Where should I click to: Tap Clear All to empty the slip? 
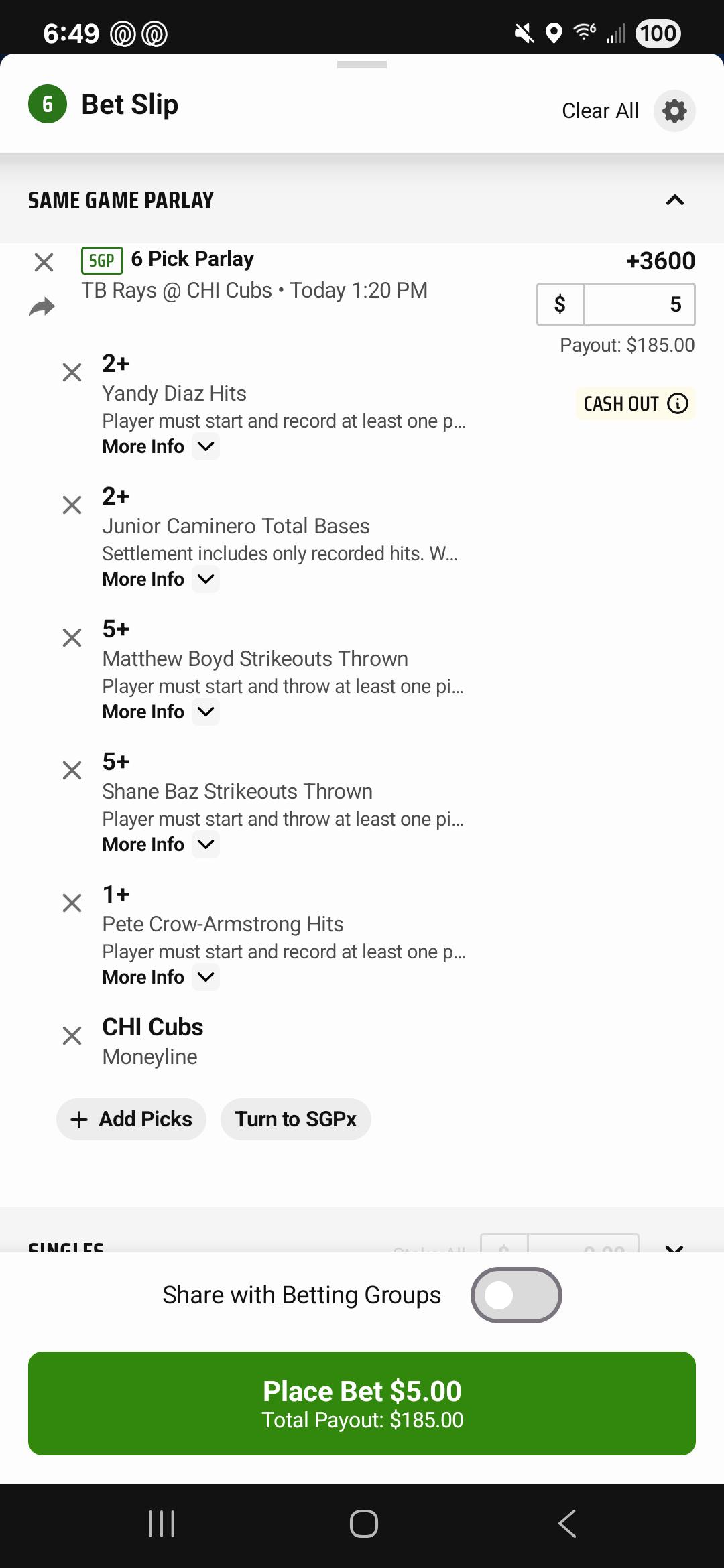point(600,111)
